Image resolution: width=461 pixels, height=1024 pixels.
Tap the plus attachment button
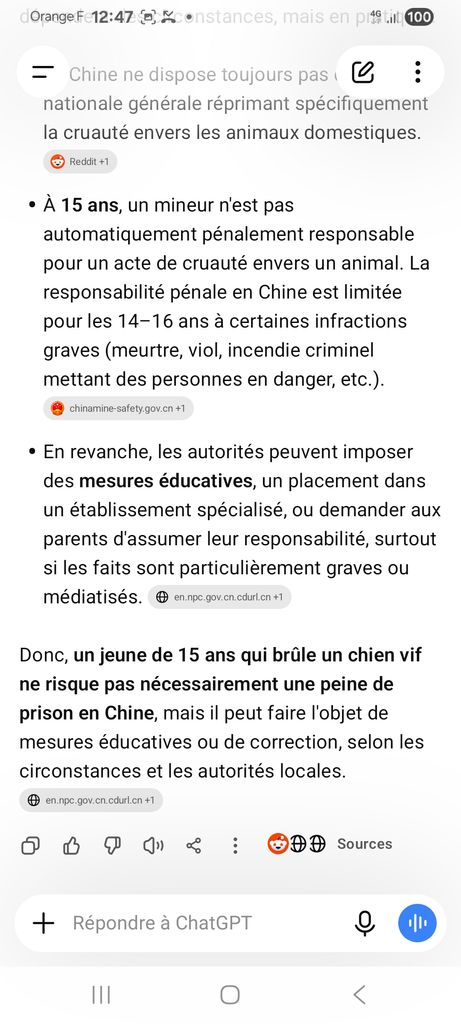43,923
